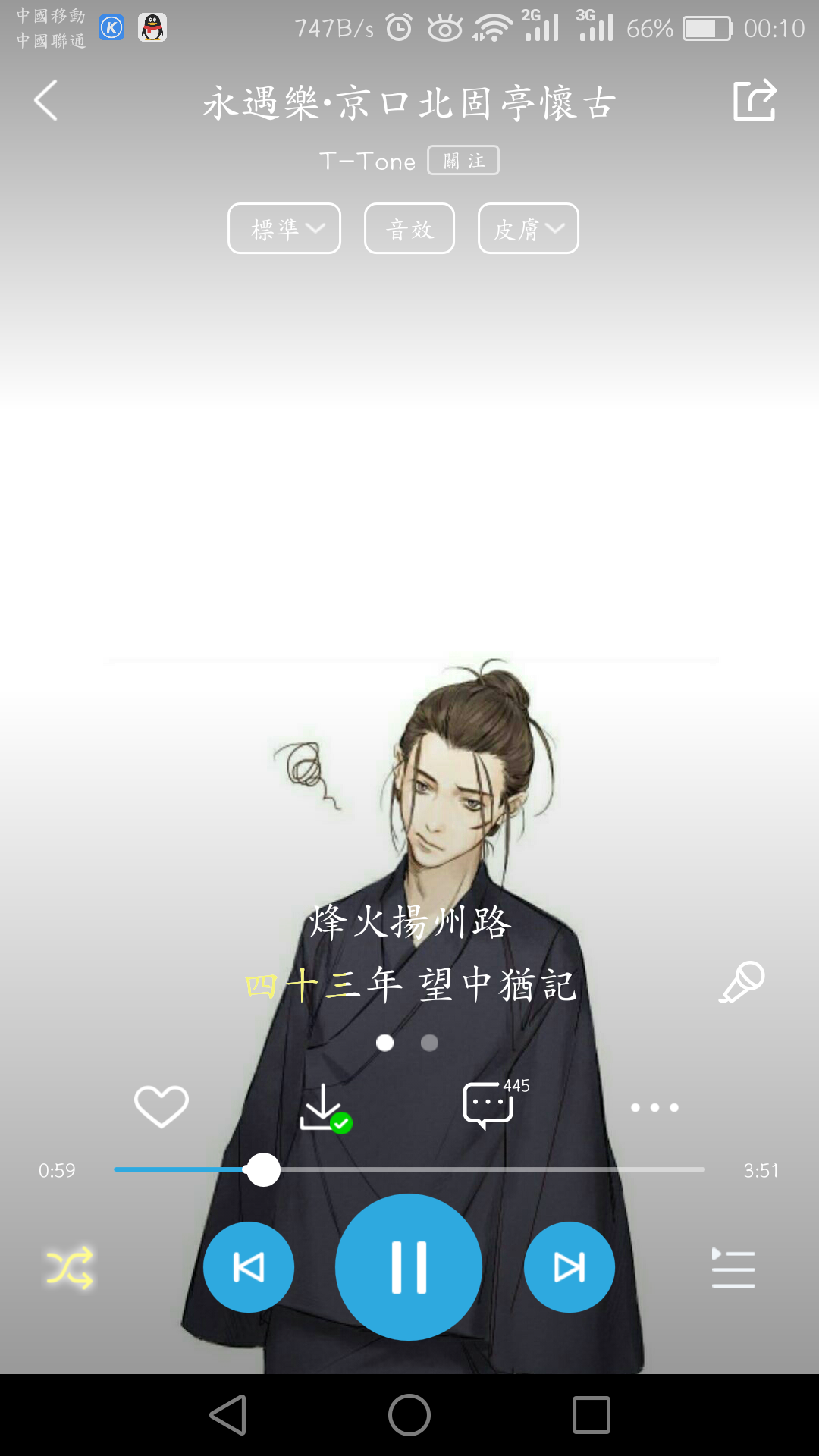Image resolution: width=819 pixels, height=1456 pixels.
Task: Switch to the second page dot indicator
Action: coord(428,1043)
